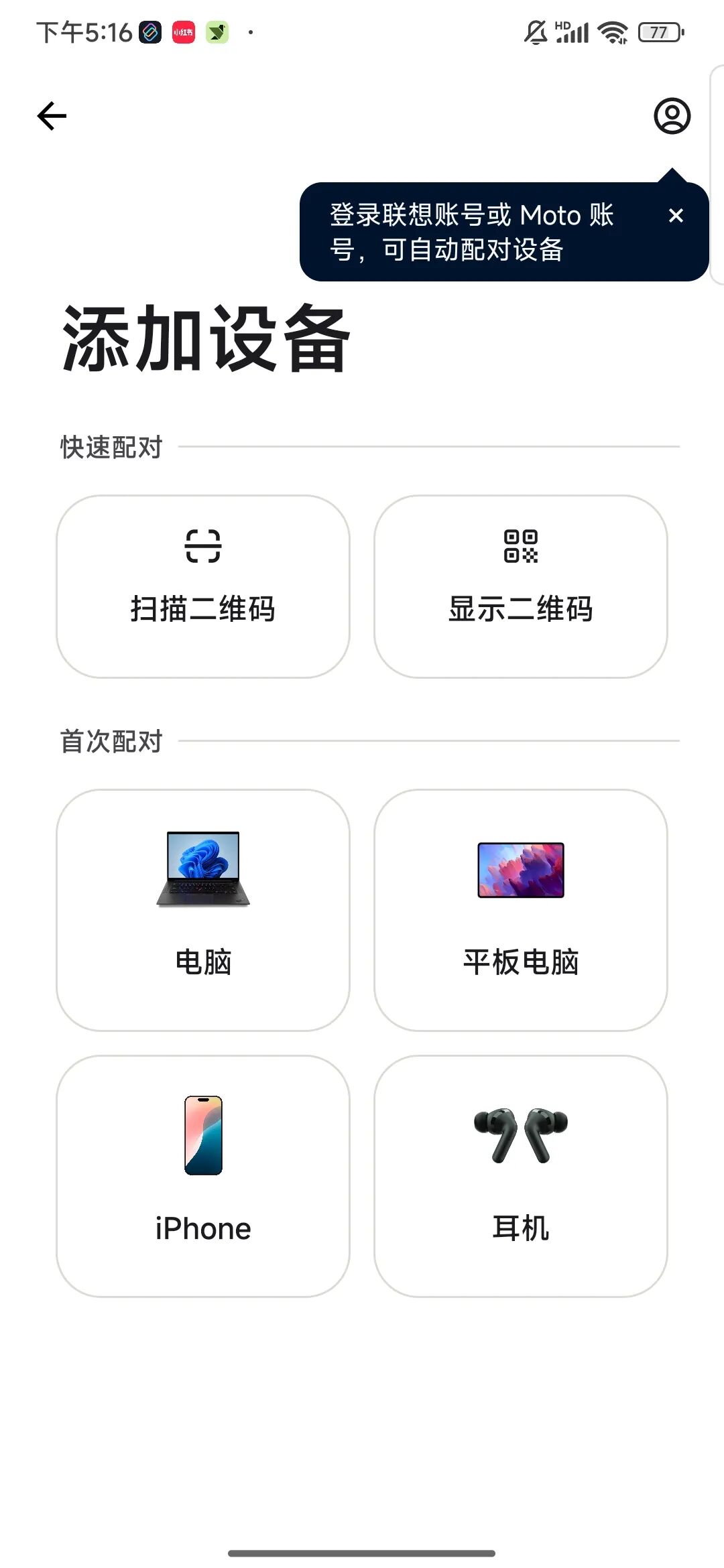Start pairing 耳机
Screen dimensions: 724x1568
click(x=521, y=1176)
